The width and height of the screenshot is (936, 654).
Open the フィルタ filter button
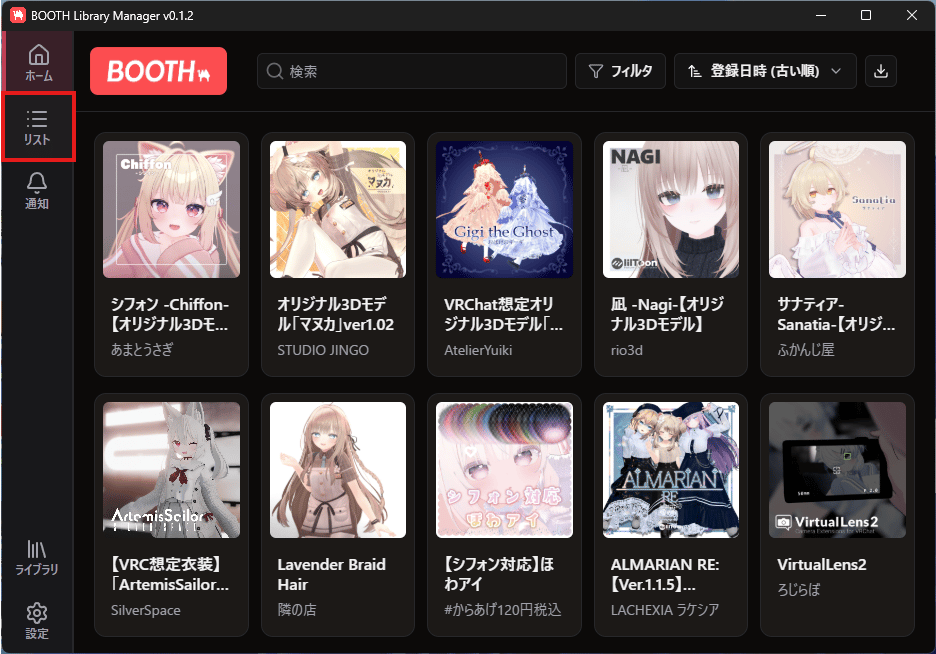coord(620,71)
